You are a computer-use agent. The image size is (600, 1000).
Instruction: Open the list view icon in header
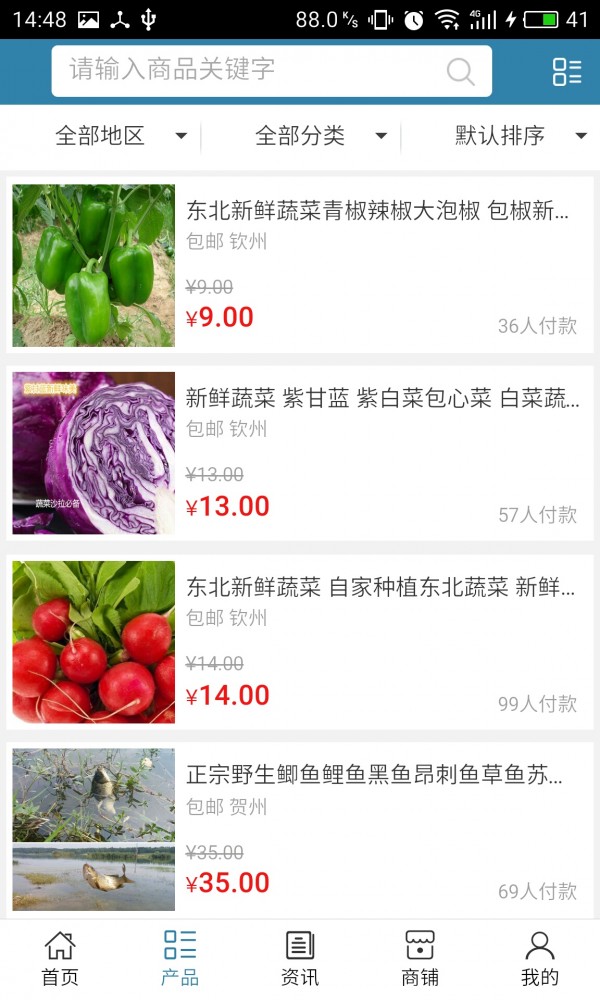[567, 71]
